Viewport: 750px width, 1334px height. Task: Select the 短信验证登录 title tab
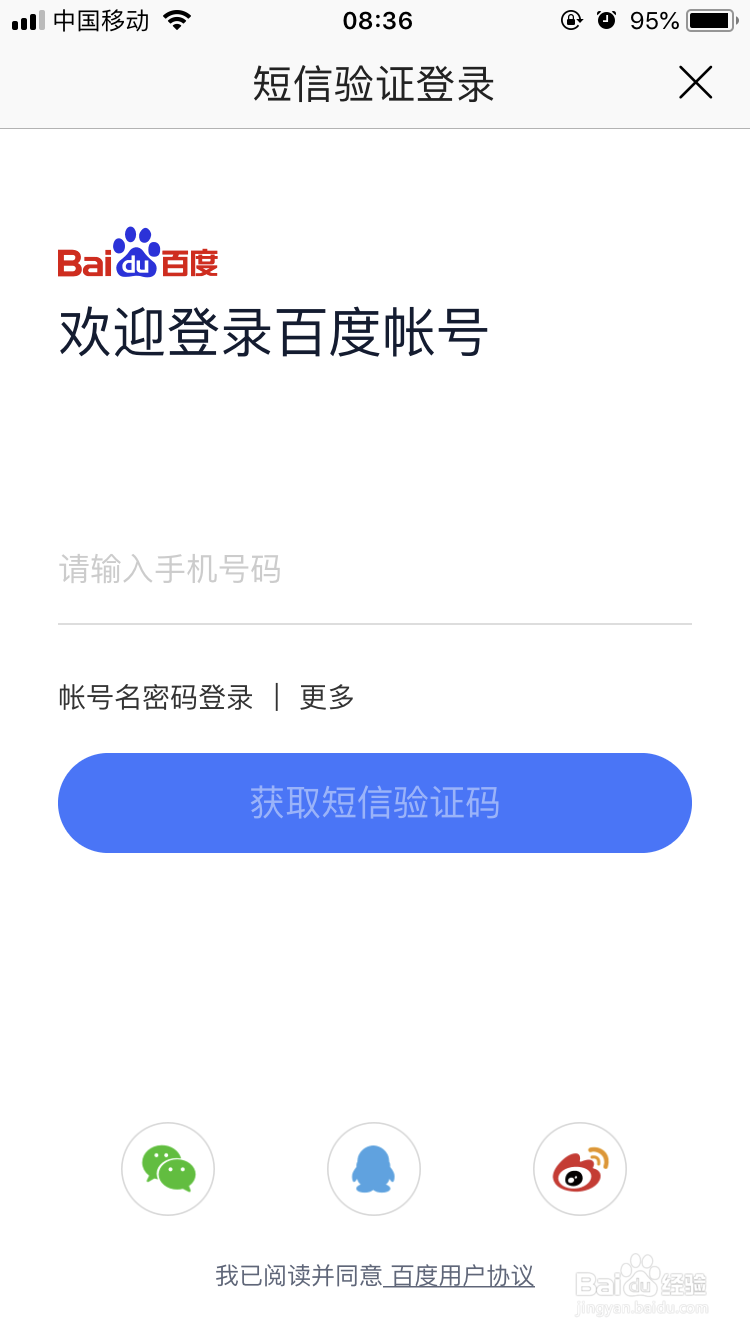point(374,84)
